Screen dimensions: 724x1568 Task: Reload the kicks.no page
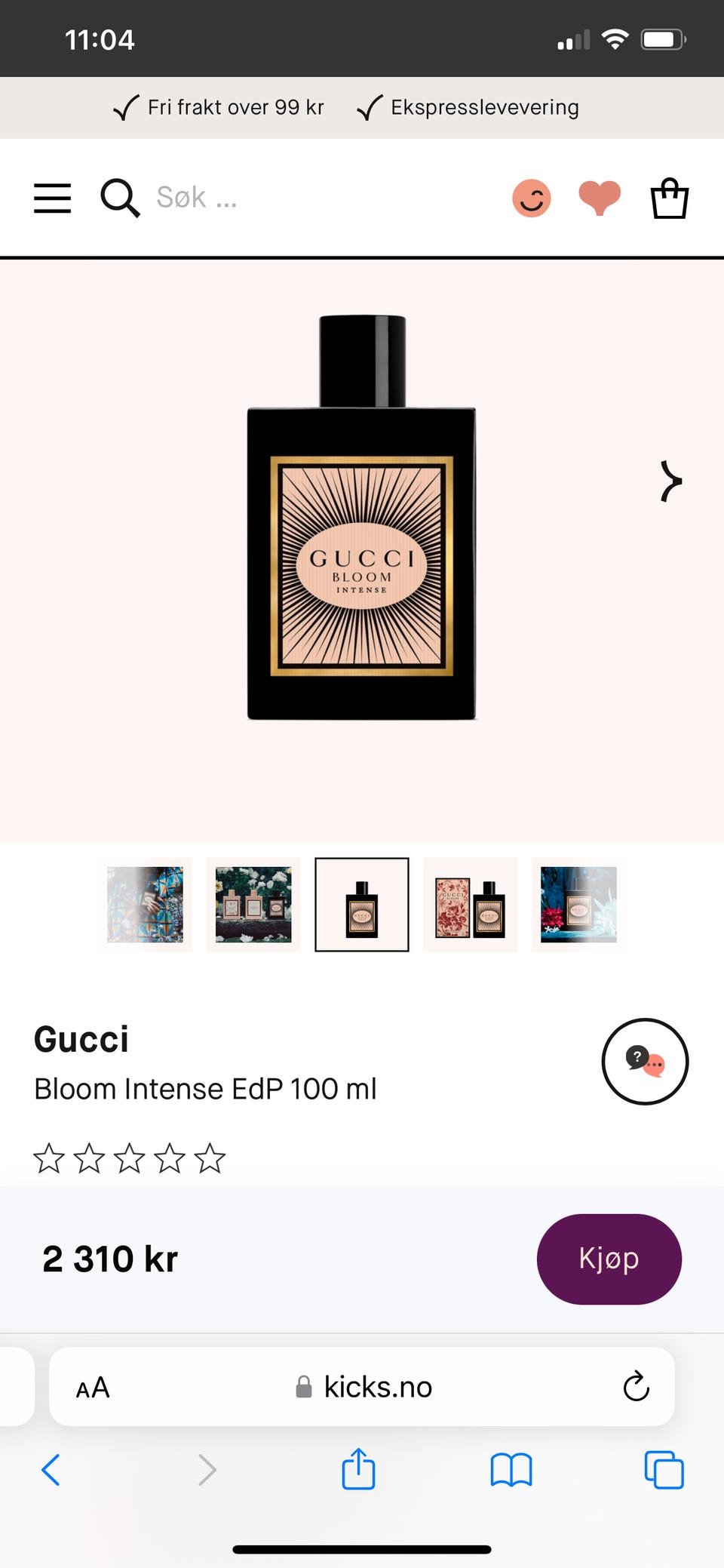(x=636, y=1386)
